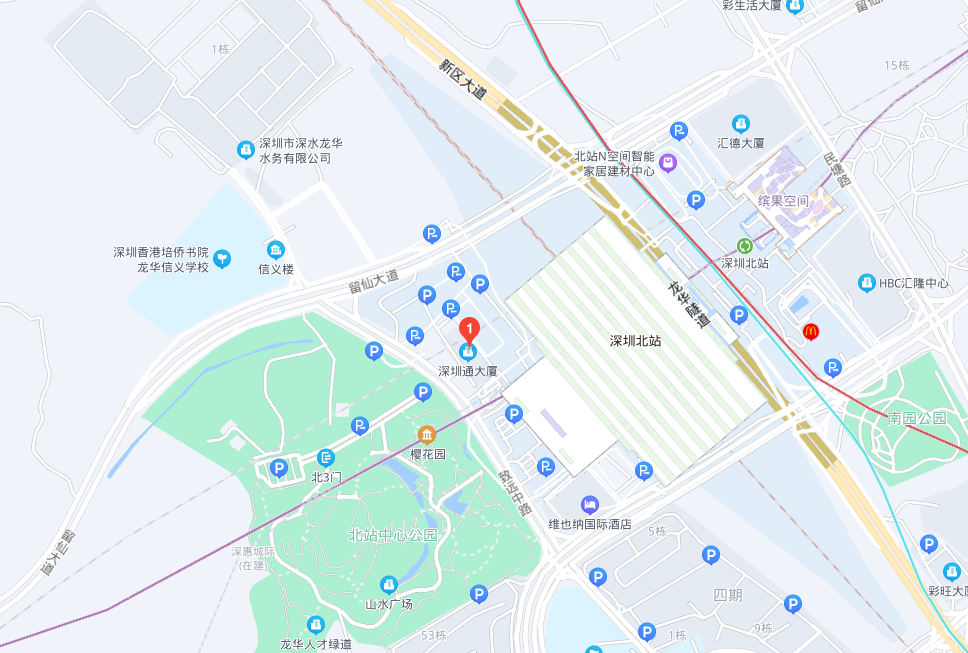Select the 北站N空间智能家居建材中心 shopping marker
The width and height of the screenshot is (968, 653).
[668, 162]
